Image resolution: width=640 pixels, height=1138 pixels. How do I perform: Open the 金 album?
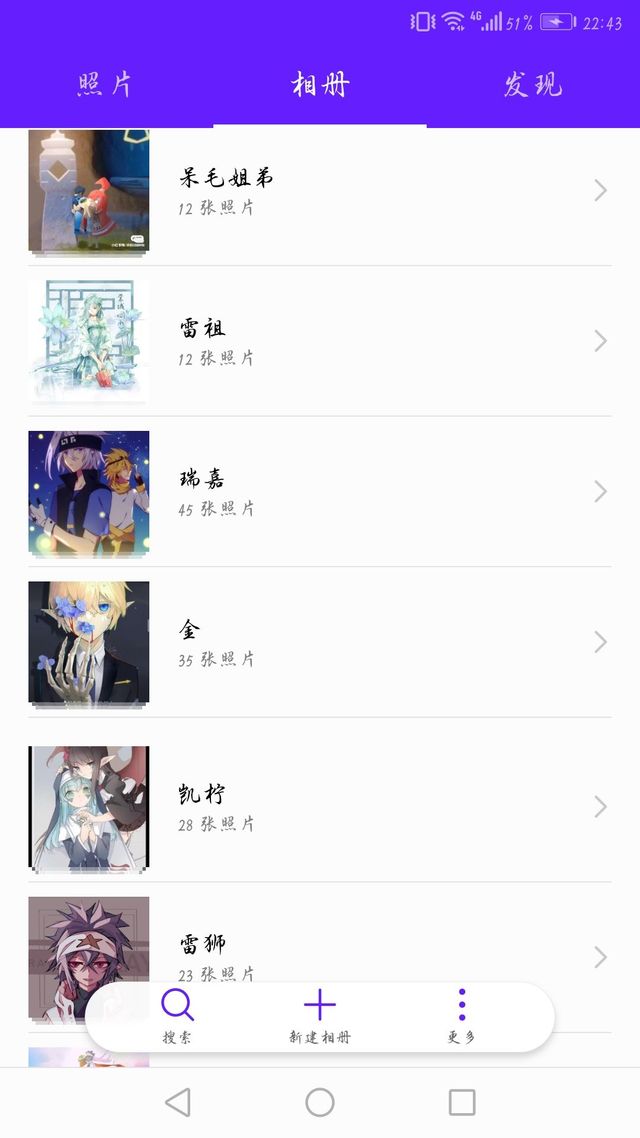pos(320,642)
